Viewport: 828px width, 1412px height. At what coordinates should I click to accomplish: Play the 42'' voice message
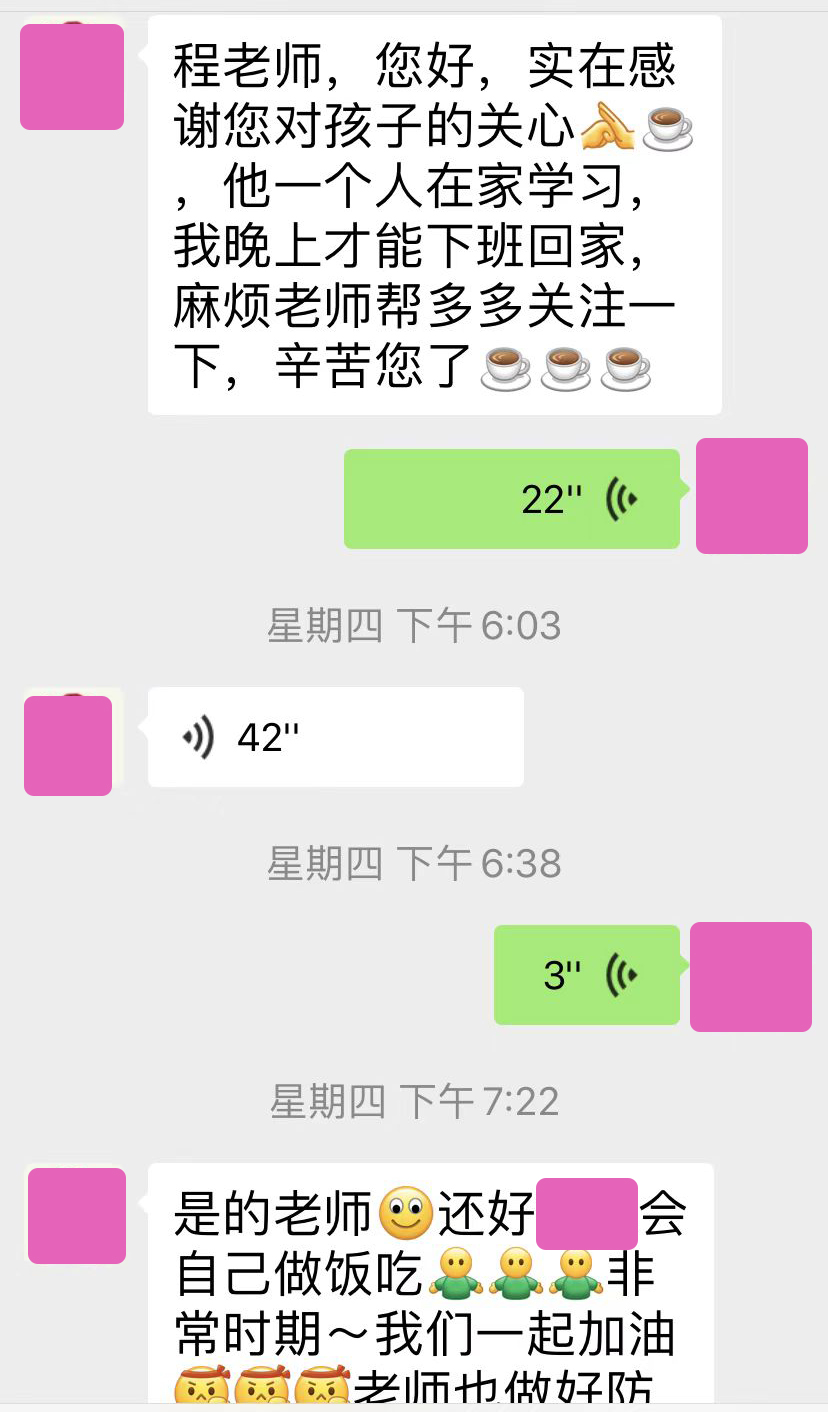click(336, 737)
